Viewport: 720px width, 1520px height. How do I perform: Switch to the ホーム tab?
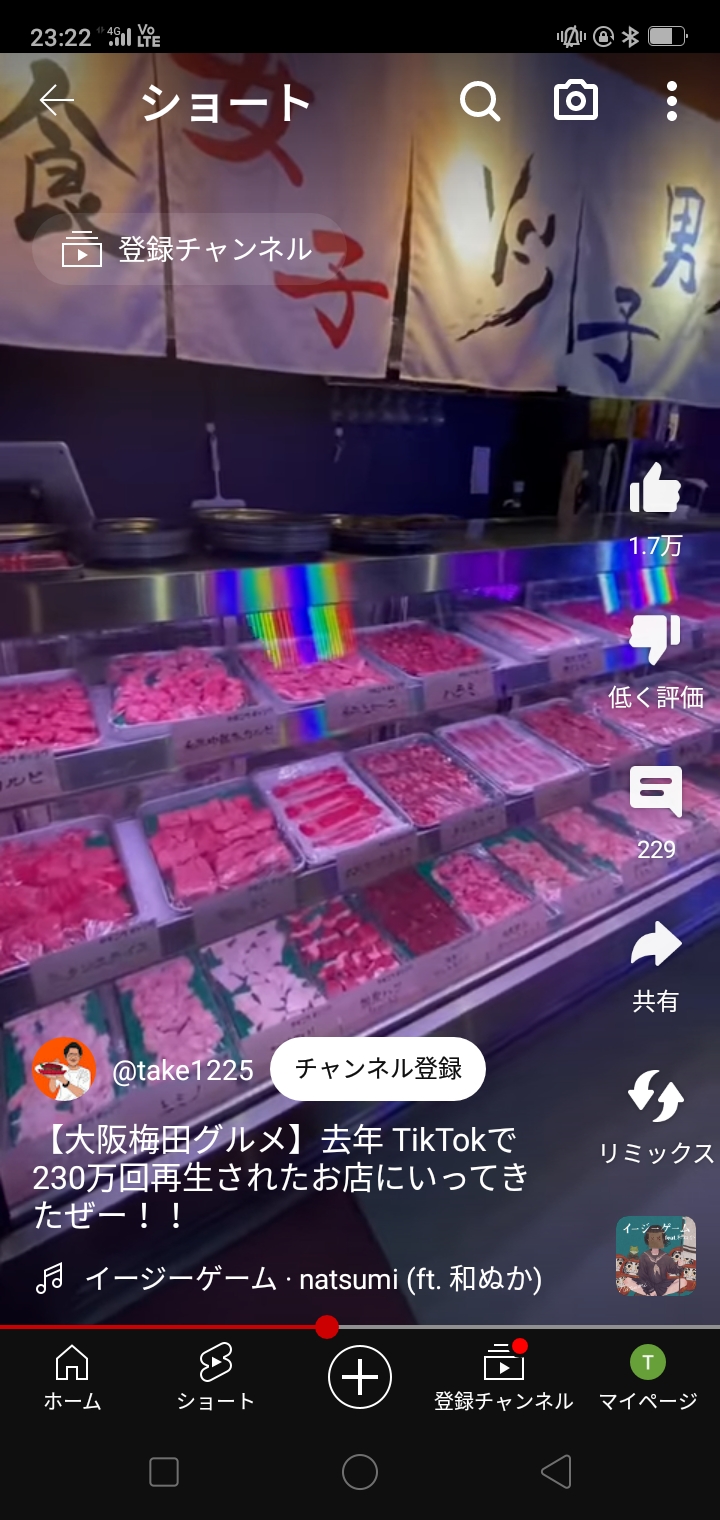click(x=72, y=1376)
